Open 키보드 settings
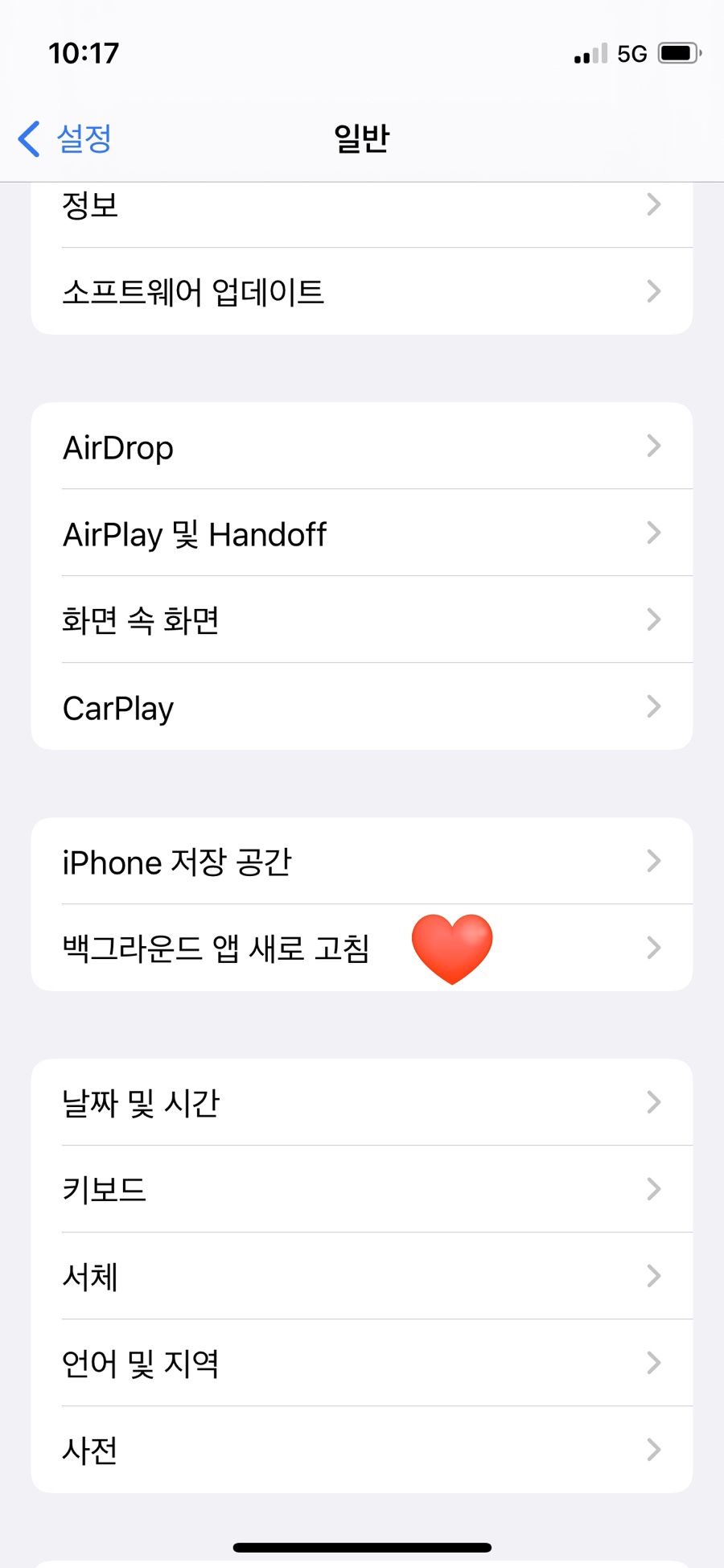This screenshot has height=1568, width=724. [x=361, y=1190]
